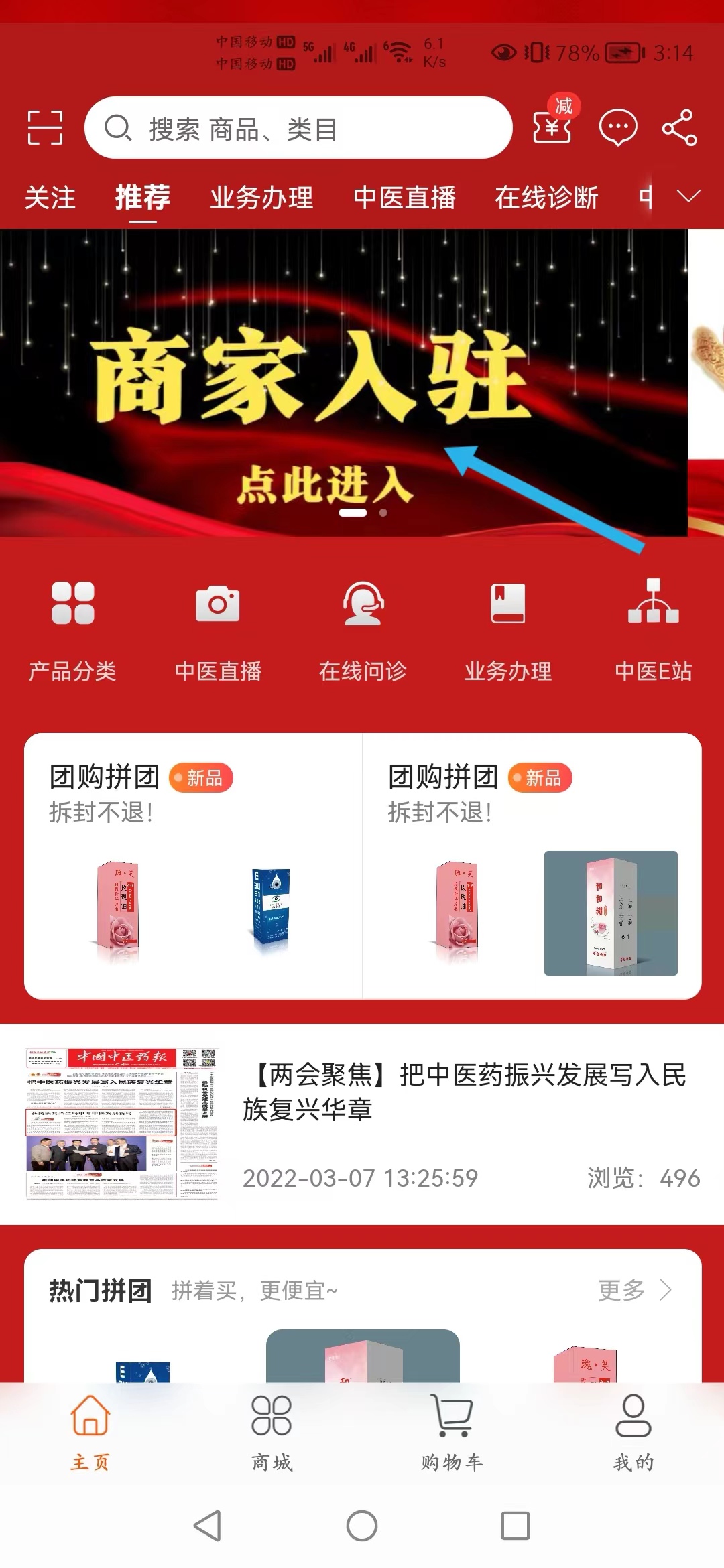Open the discount coupon icon
The height and width of the screenshot is (1568, 724).
(552, 125)
